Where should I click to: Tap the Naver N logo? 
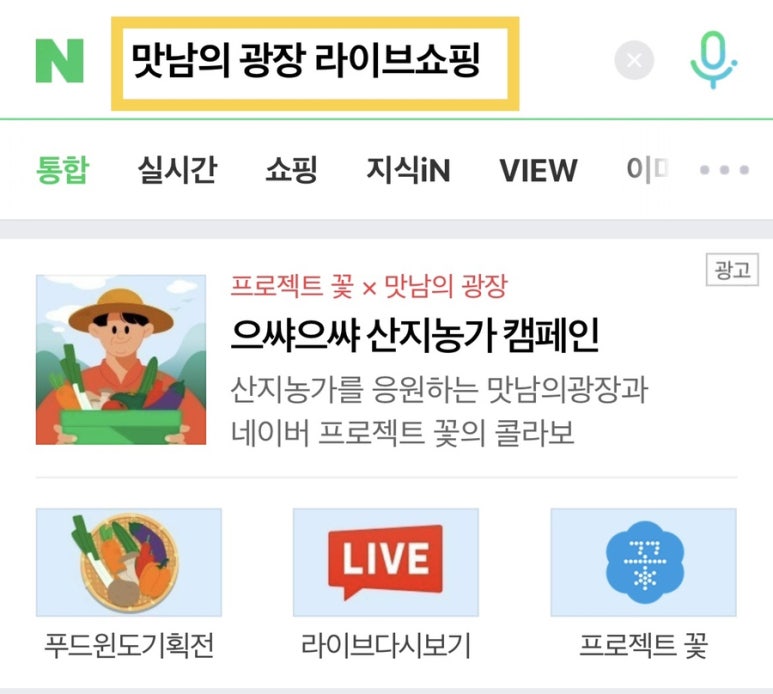(59, 61)
